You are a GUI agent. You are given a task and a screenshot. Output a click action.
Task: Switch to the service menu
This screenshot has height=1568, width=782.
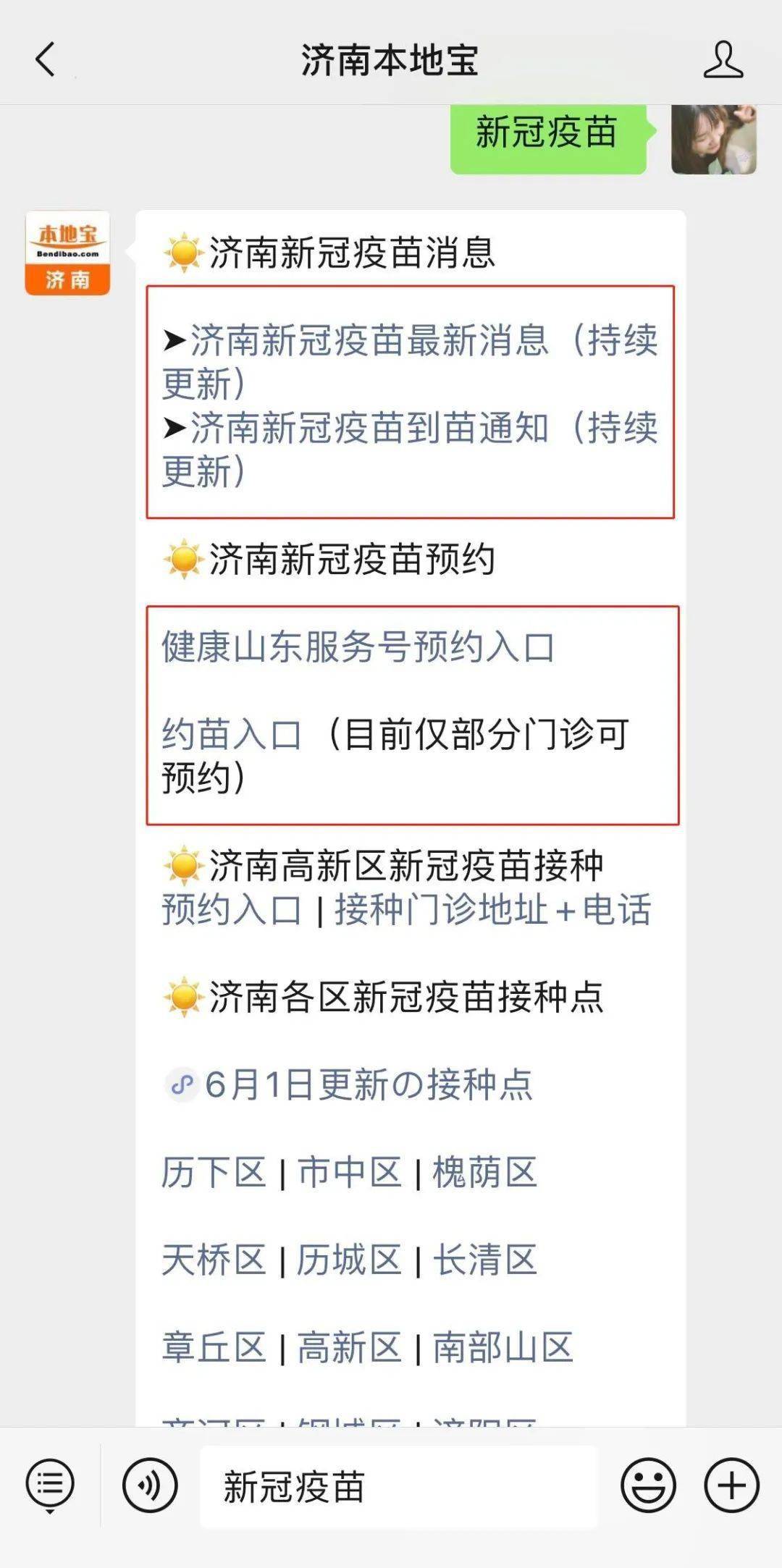50,1485
